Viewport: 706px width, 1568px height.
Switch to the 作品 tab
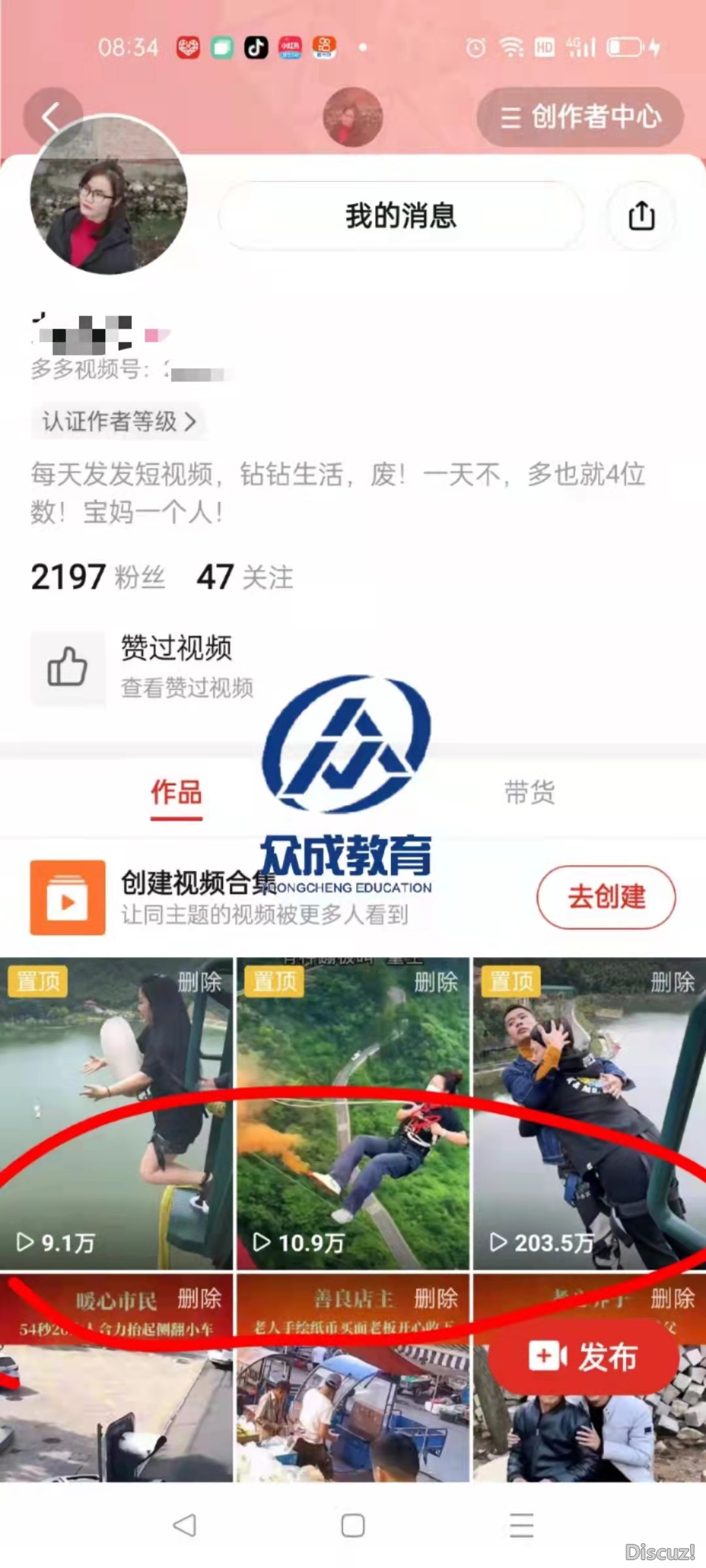176,792
